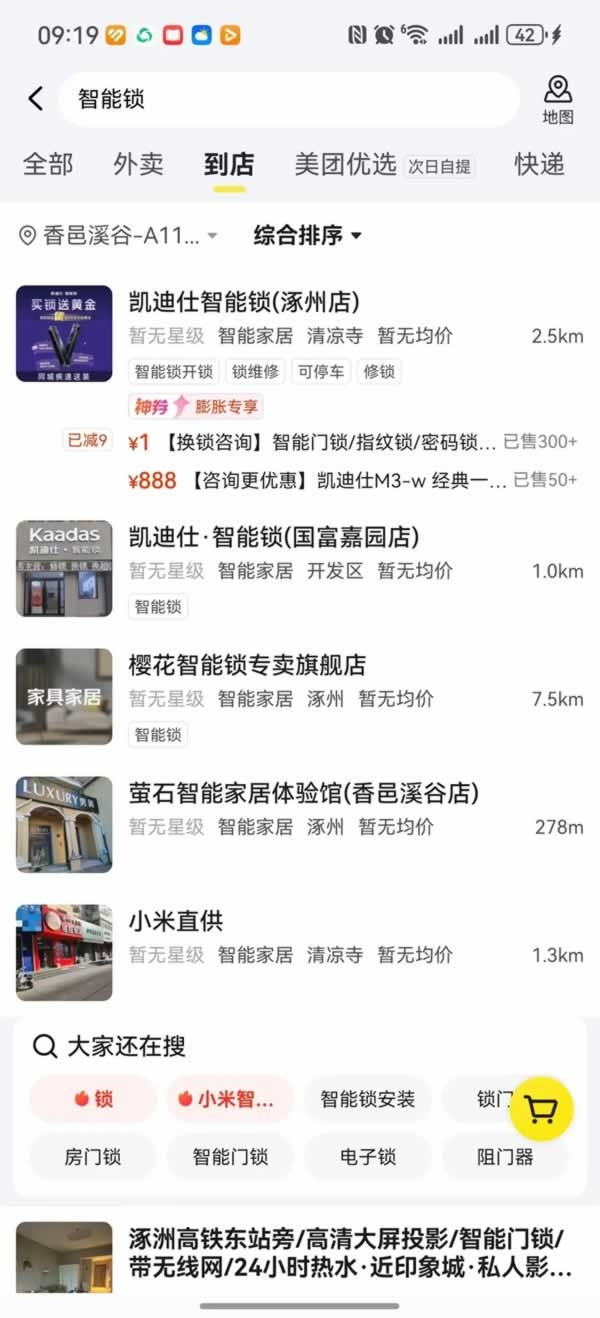Open 凯迪仕智能锁(涿州店) store listing

coord(244,302)
